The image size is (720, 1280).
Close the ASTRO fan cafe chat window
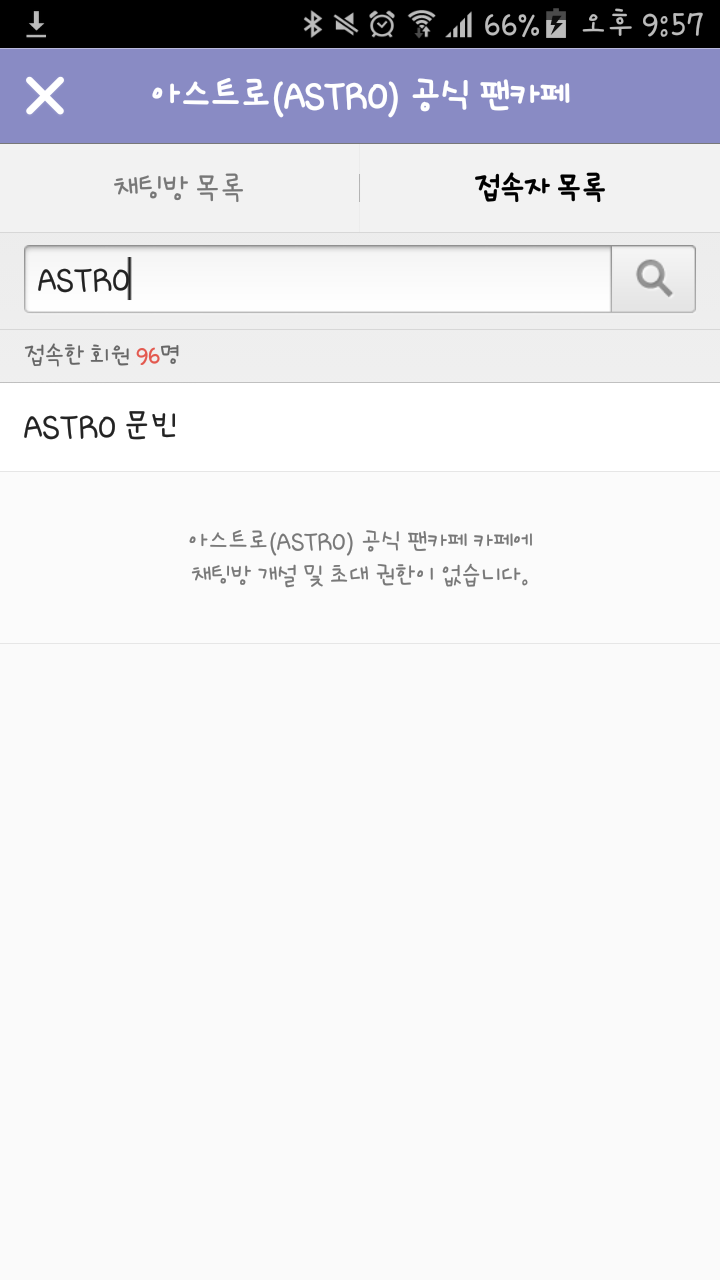click(45, 96)
